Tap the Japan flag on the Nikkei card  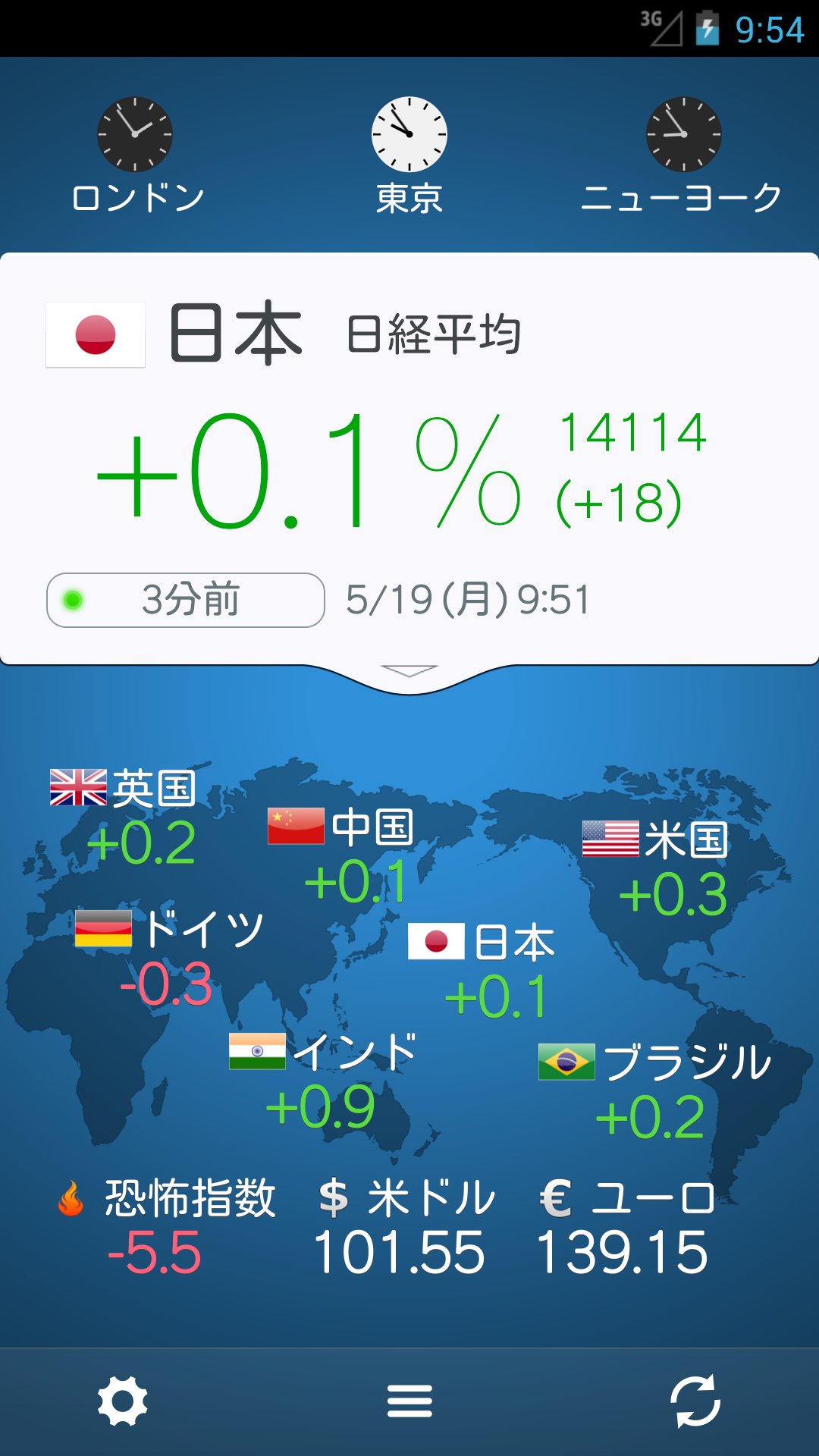point(94,334)
